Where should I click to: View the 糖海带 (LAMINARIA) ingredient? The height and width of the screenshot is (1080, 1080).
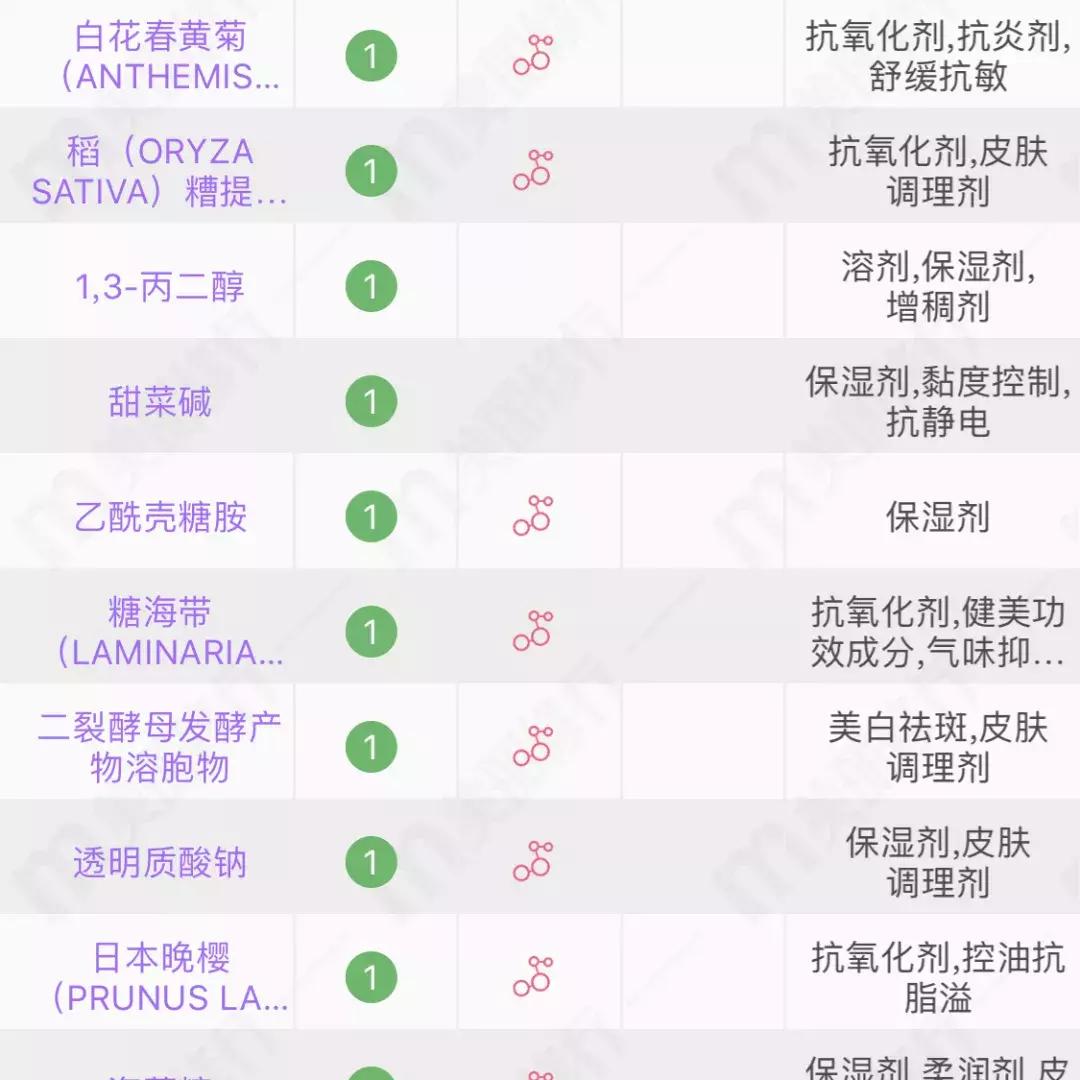coord(160,632)
